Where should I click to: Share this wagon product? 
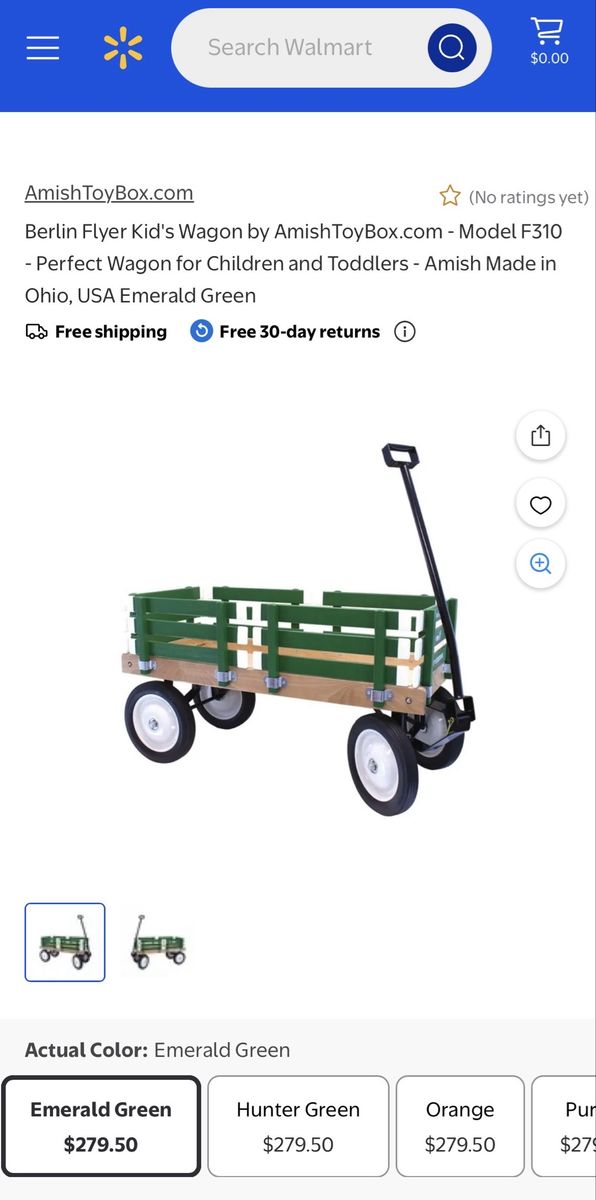[x=541, y=436]
